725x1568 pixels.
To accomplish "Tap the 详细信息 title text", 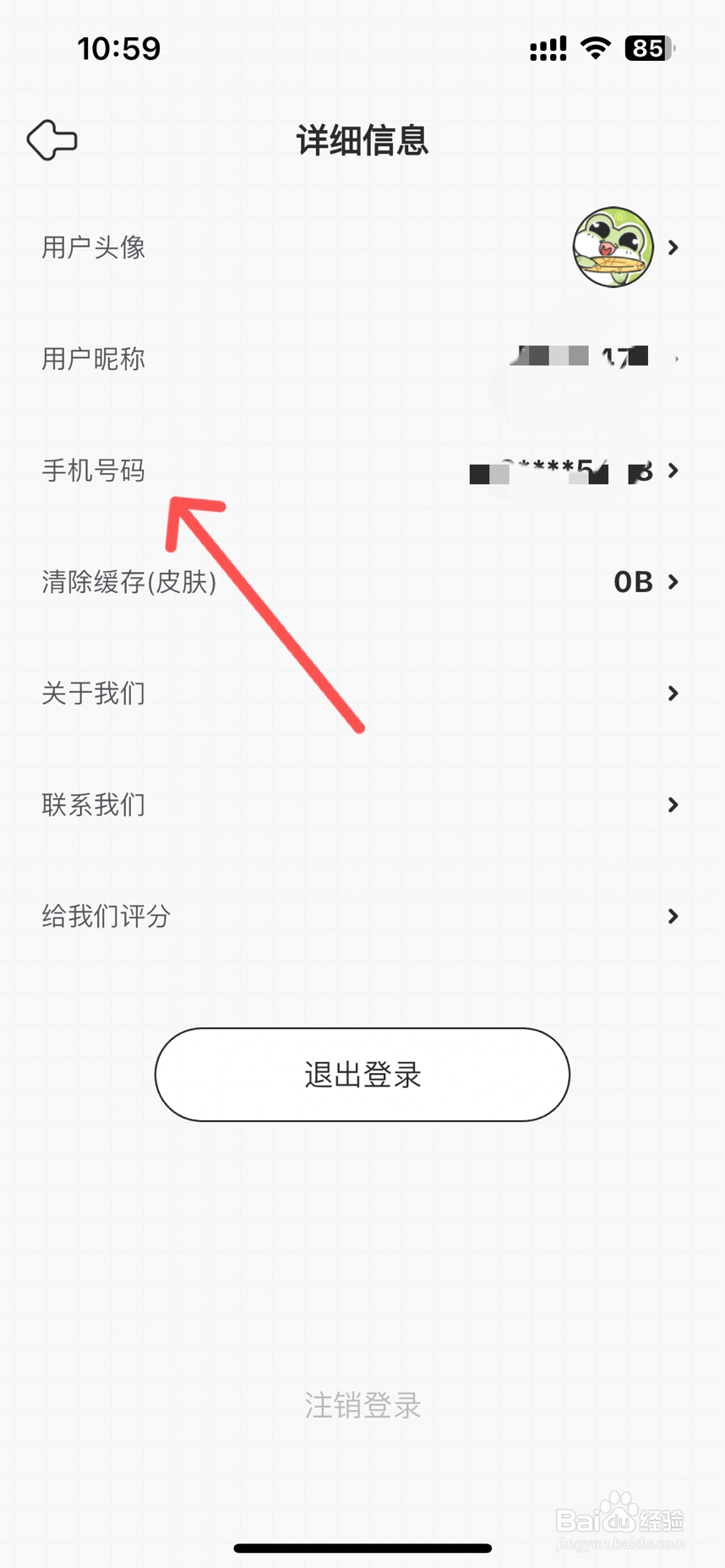I will click(362, 140).
